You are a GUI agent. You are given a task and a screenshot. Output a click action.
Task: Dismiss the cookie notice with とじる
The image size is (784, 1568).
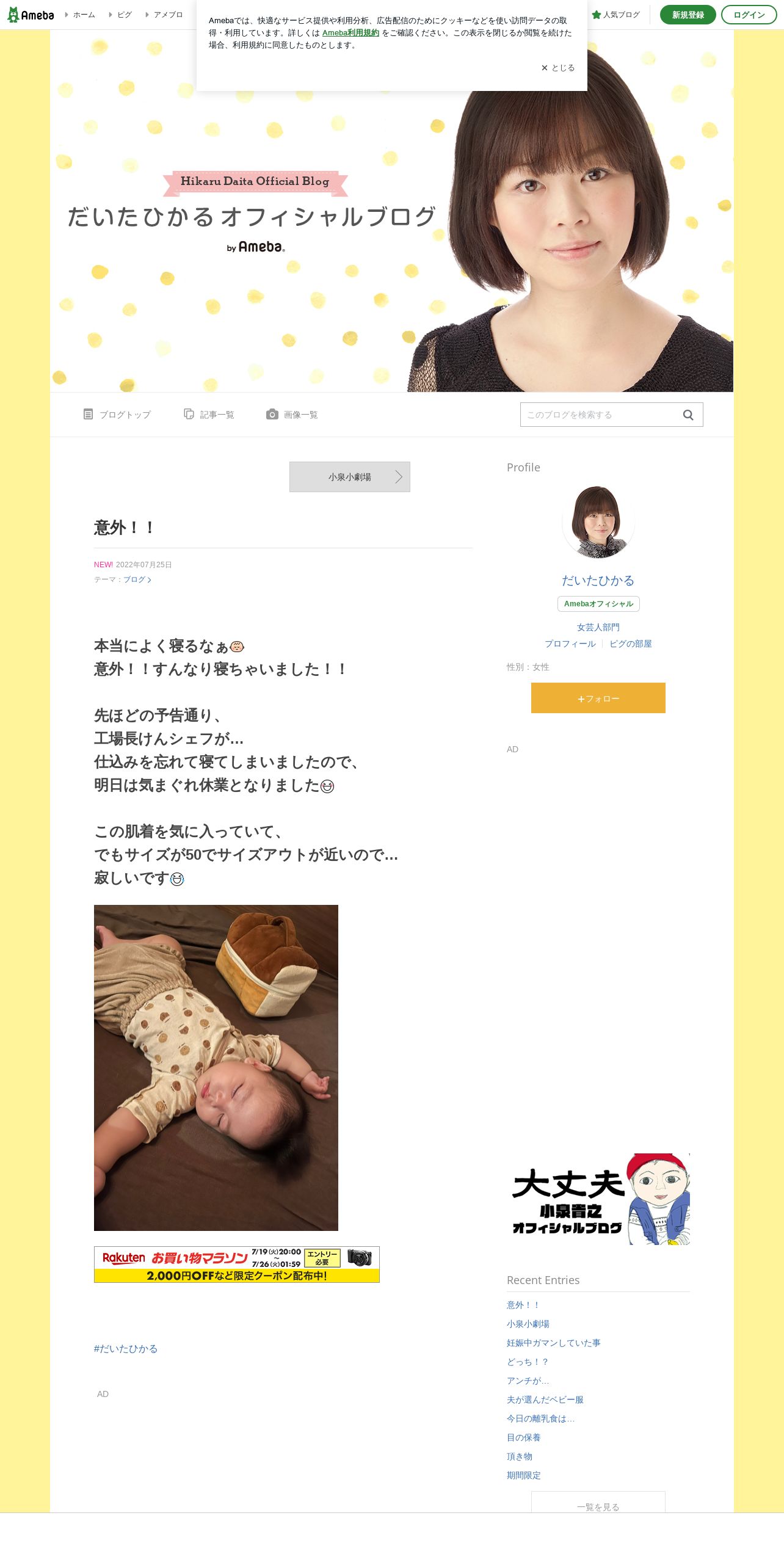(558, 68)
